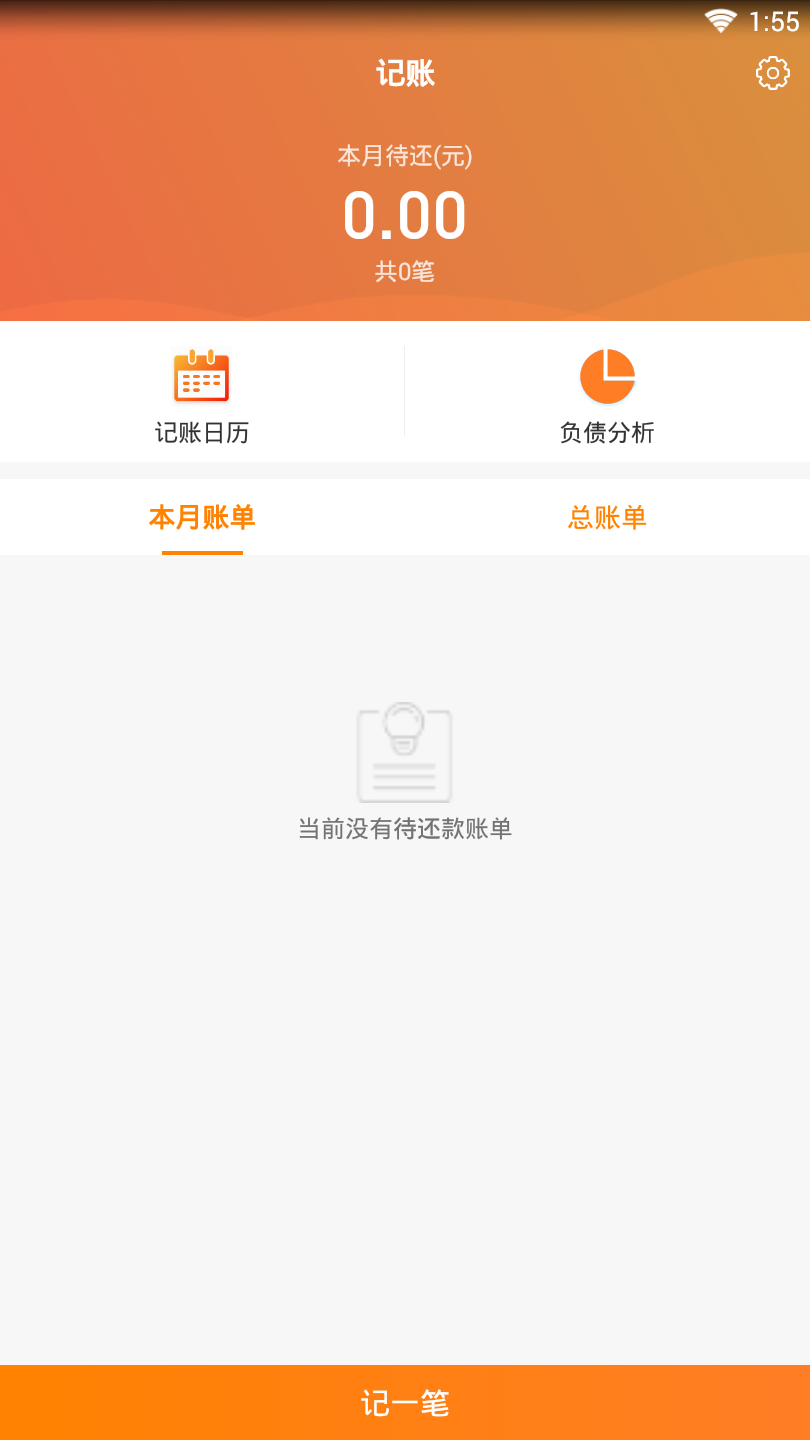Click the 当前没有待还款账单 message
The height and width of the screenshot is (1440, 810).
pos(405,828)
